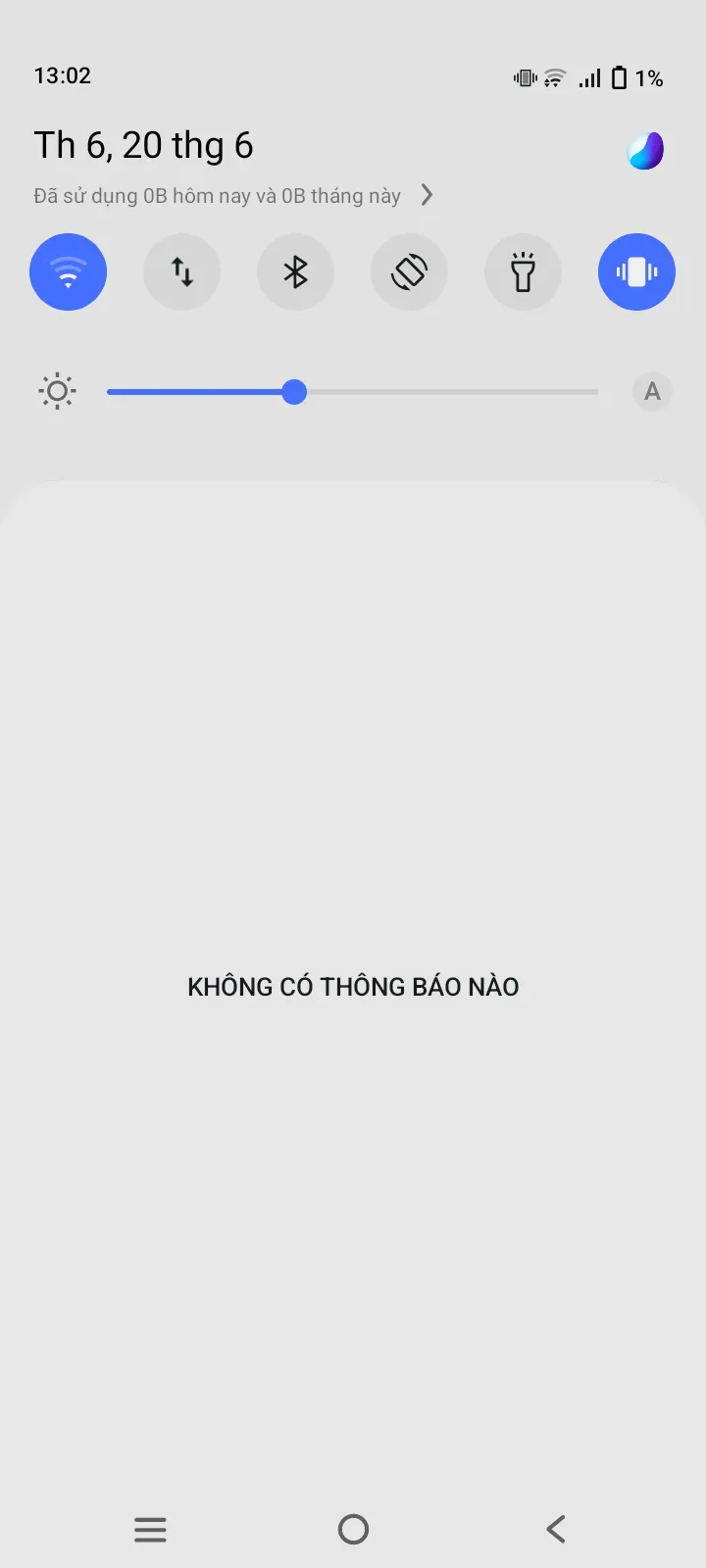
Task: Switch on the flashlight
Action: click(x=523, y=271)
